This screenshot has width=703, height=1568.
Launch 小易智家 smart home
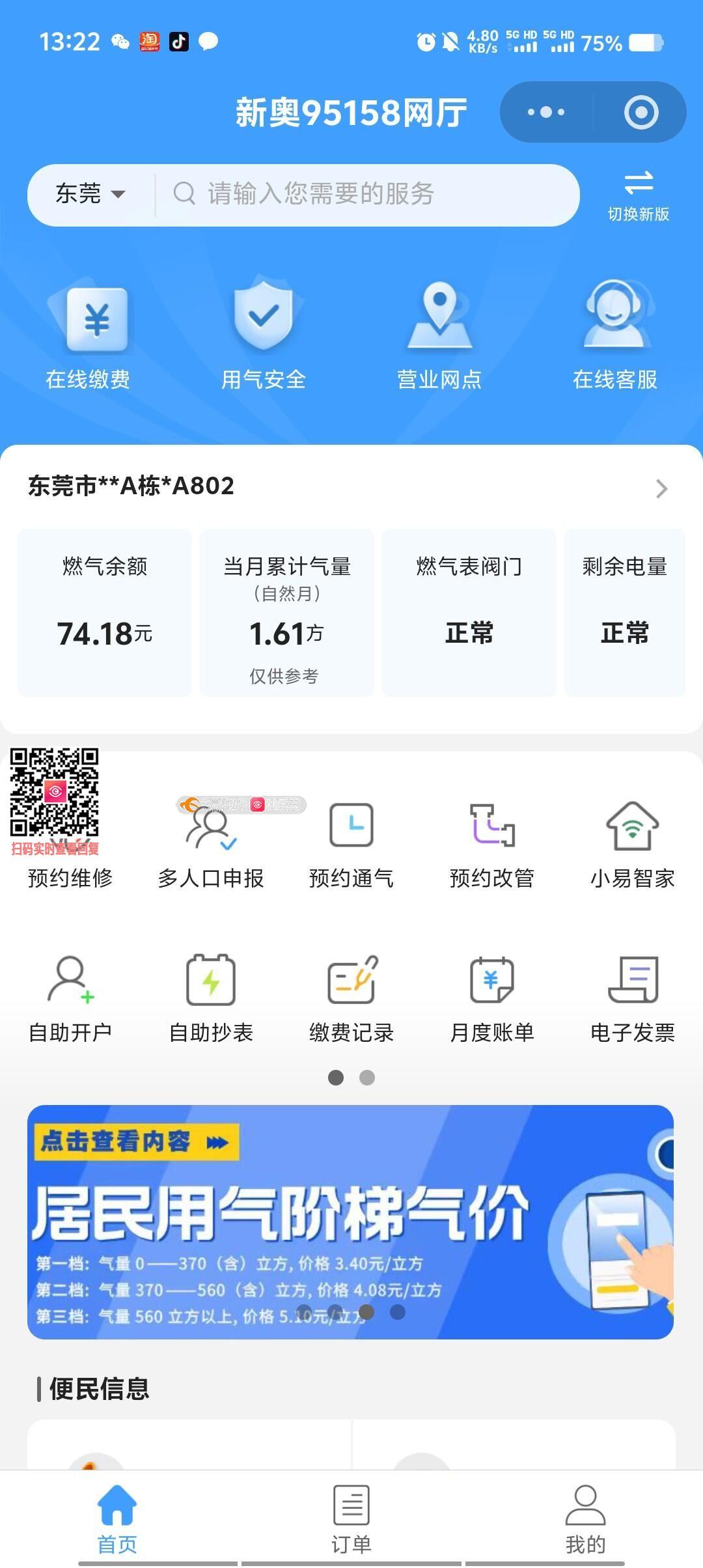tap(632, 844)
